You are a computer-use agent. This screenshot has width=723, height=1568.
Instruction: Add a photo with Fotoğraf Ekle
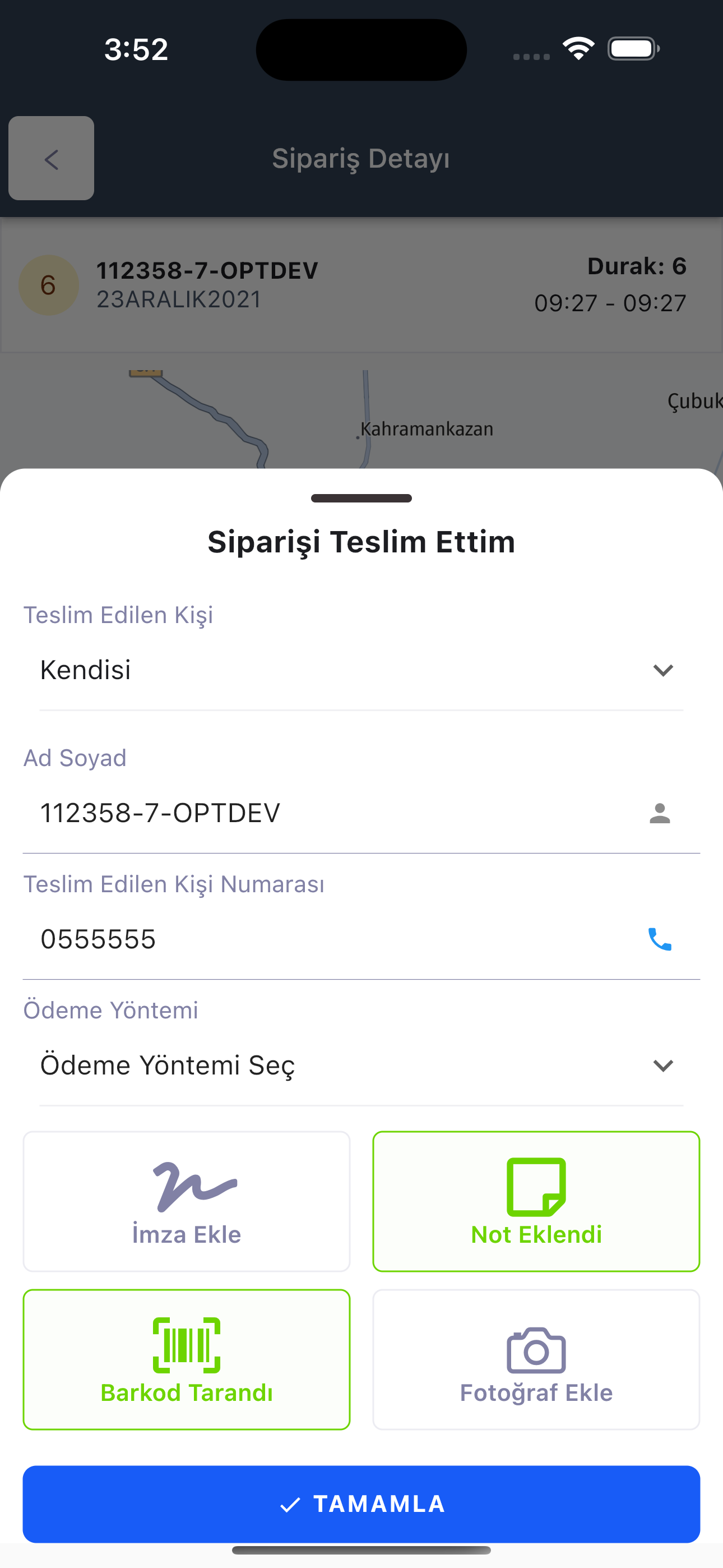[x=536, y=1359]
